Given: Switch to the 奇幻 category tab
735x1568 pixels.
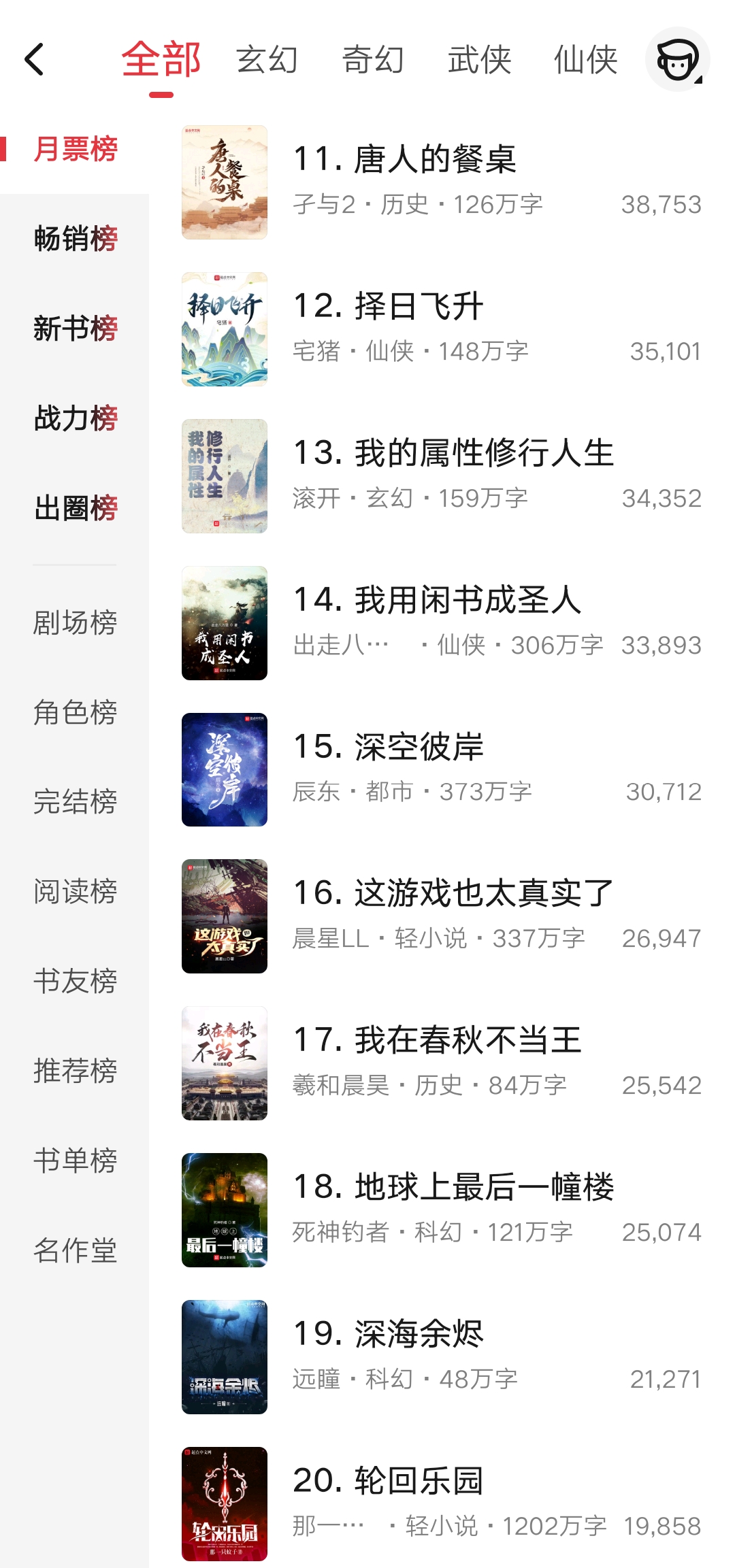Looking at the screenshot, I should click(373, 60).
